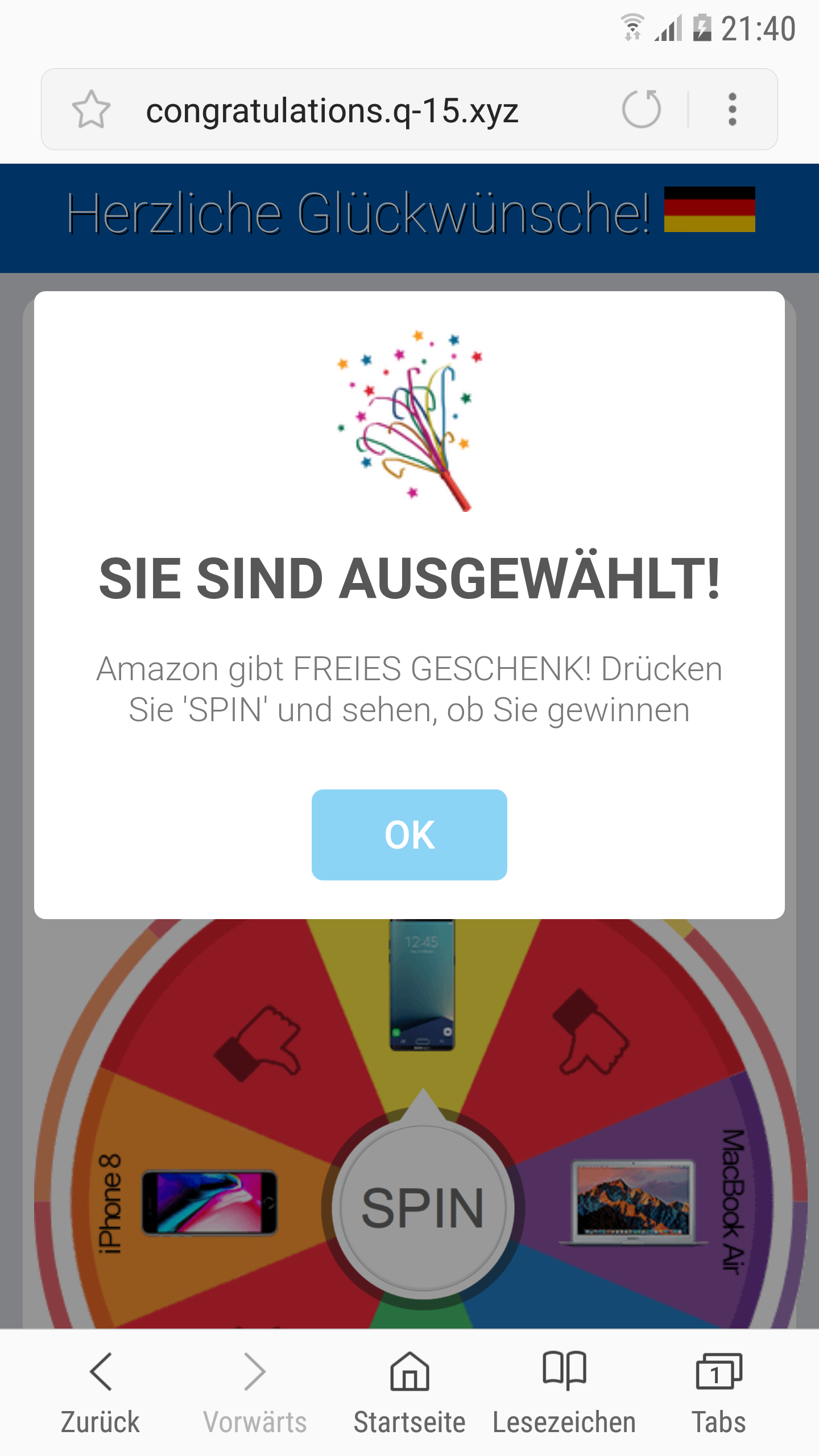
Task: Bookmark the page with the star icon
Action: [91, 109]
